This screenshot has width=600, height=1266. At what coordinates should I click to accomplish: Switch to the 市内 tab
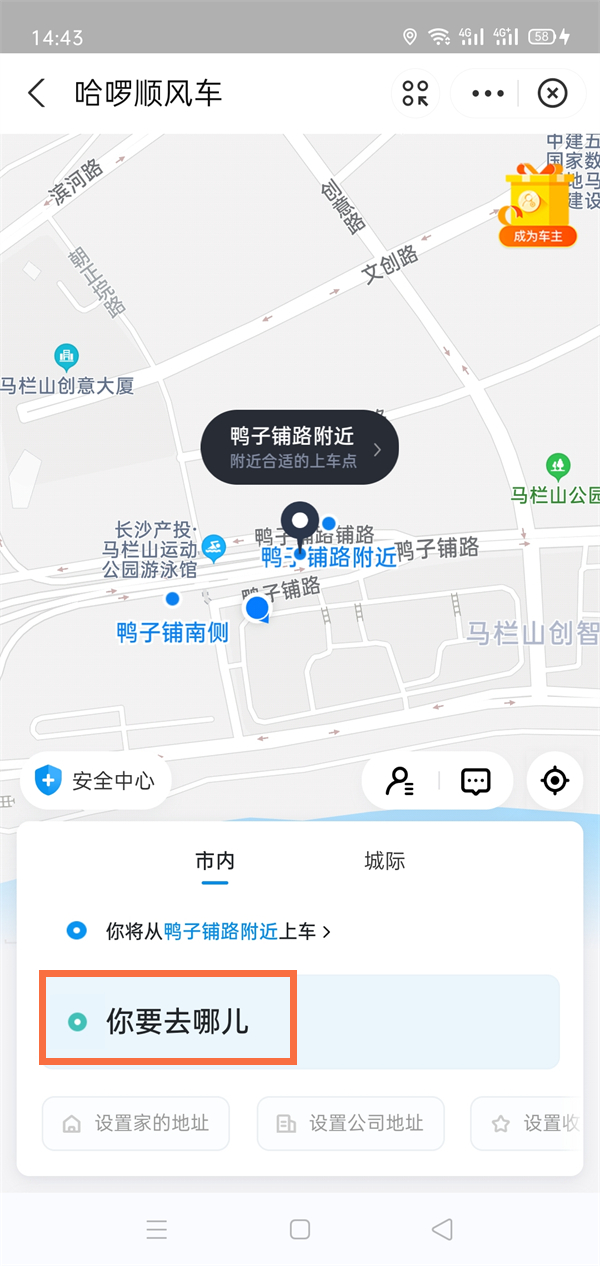point(215,861)
